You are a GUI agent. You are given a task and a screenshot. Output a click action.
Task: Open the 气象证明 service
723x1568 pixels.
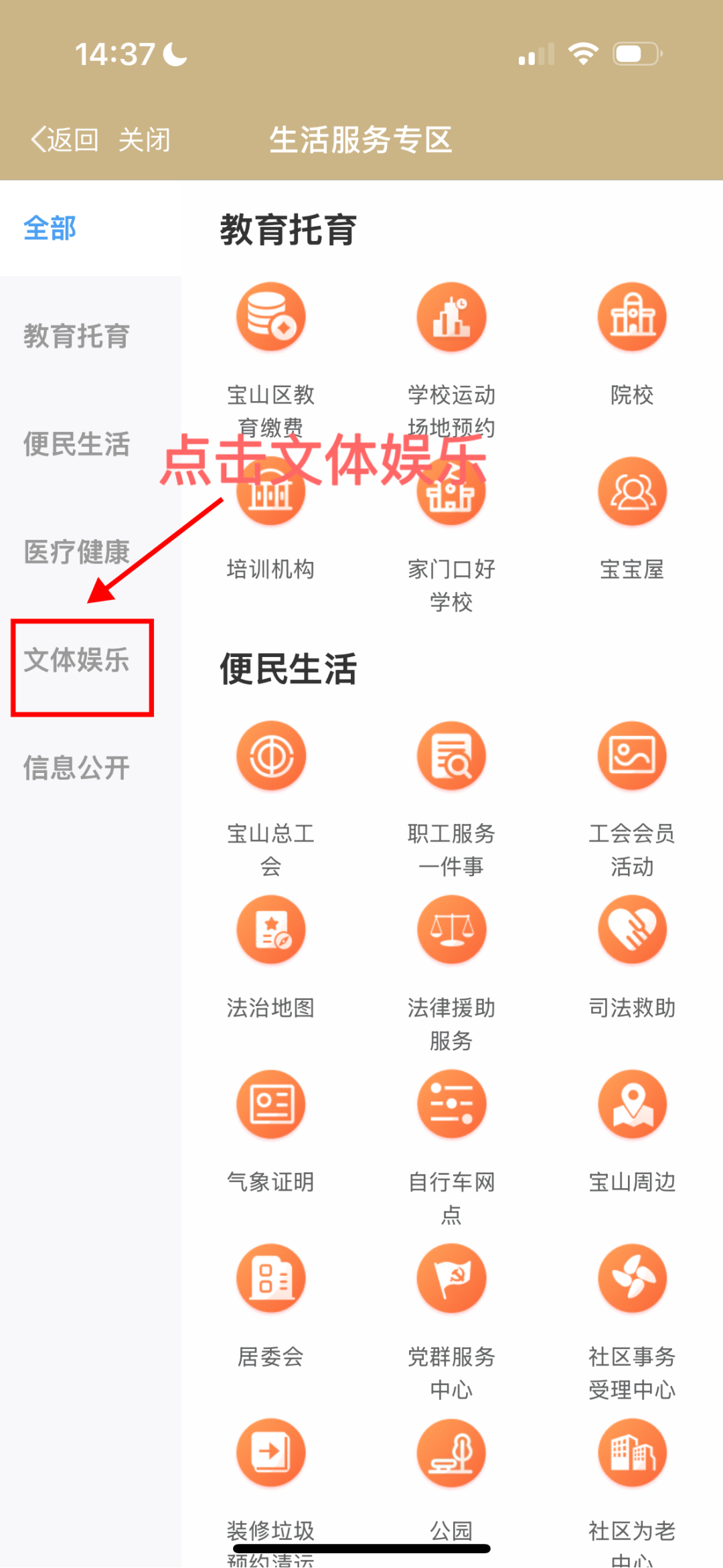(x=271, y=1104)
